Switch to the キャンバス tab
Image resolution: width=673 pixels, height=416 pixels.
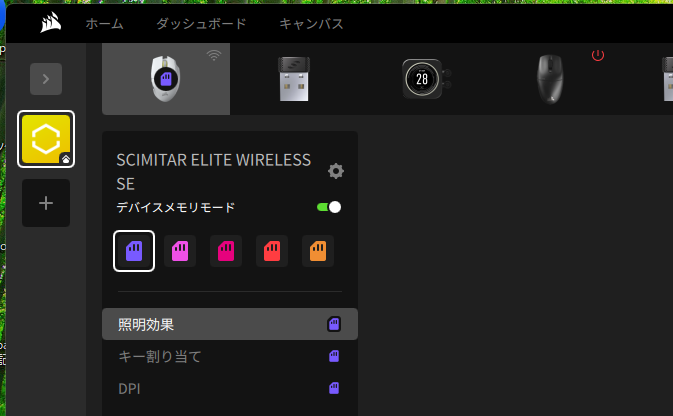[x=311, y=22]
